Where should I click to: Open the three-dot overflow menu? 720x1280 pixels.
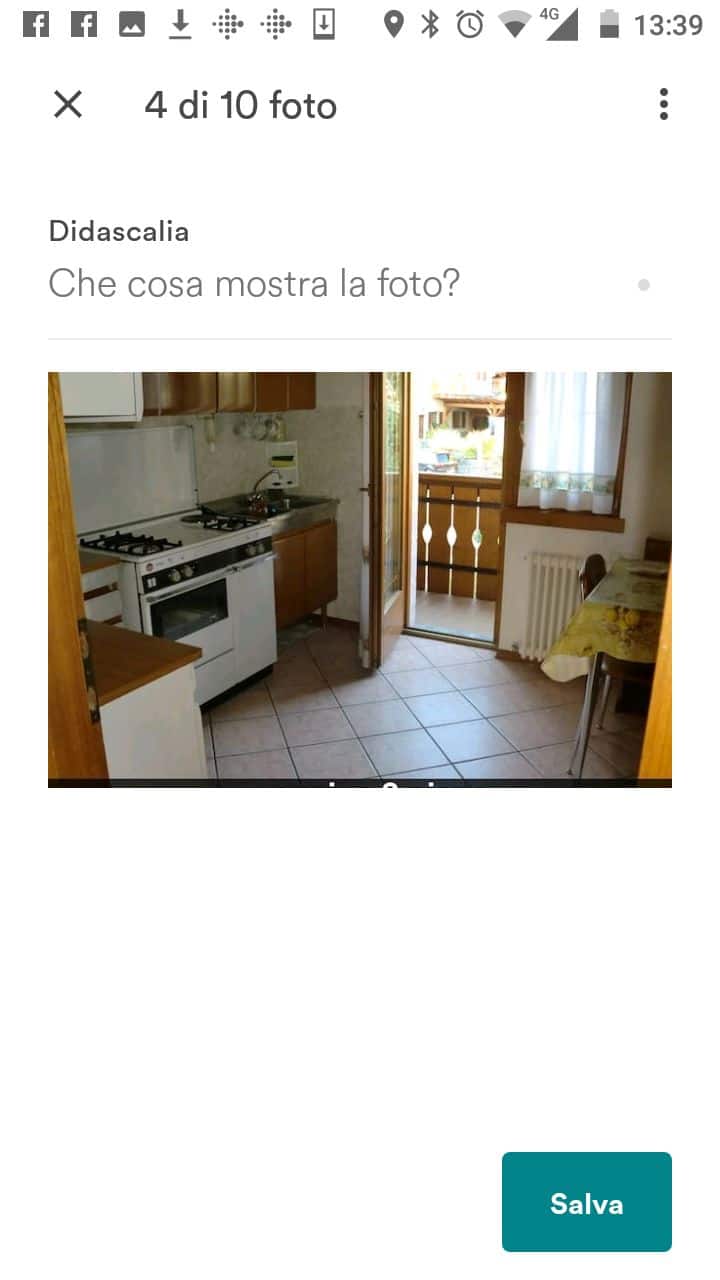(663, 104)
